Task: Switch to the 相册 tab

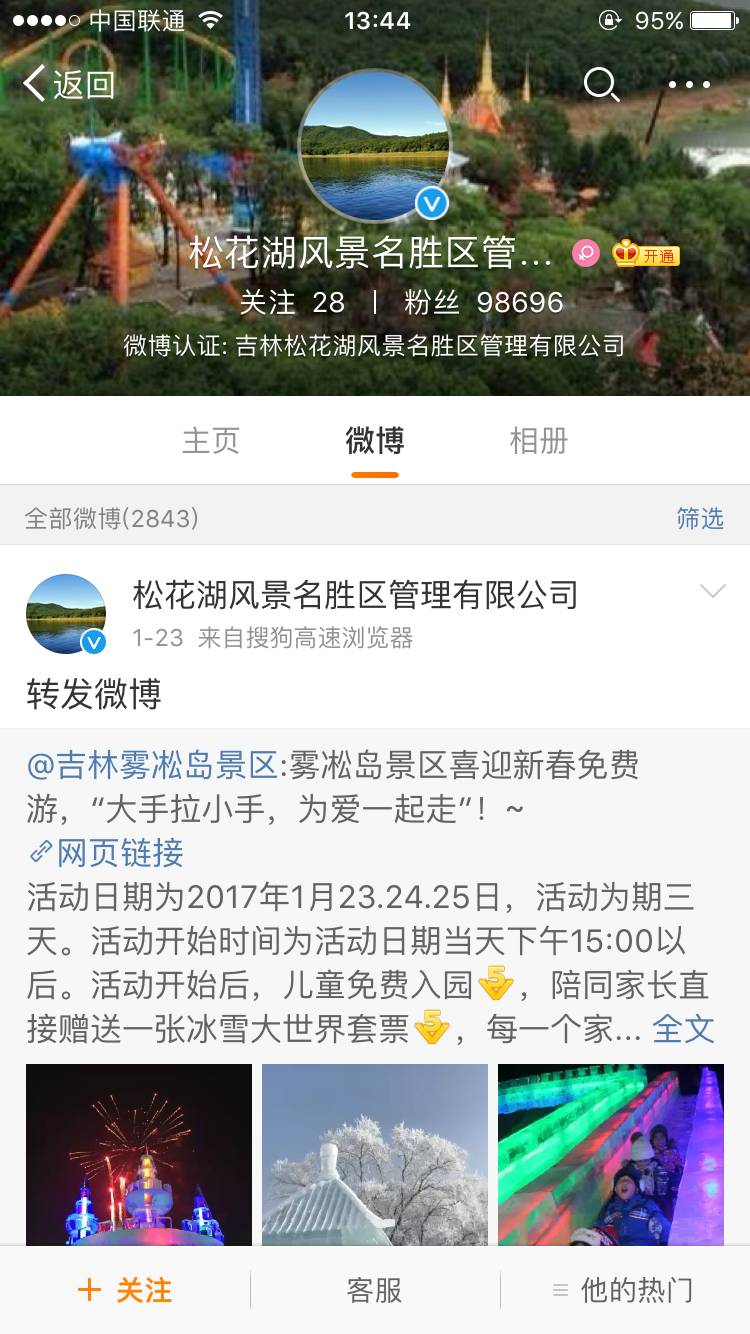Action: click(538, 441)
